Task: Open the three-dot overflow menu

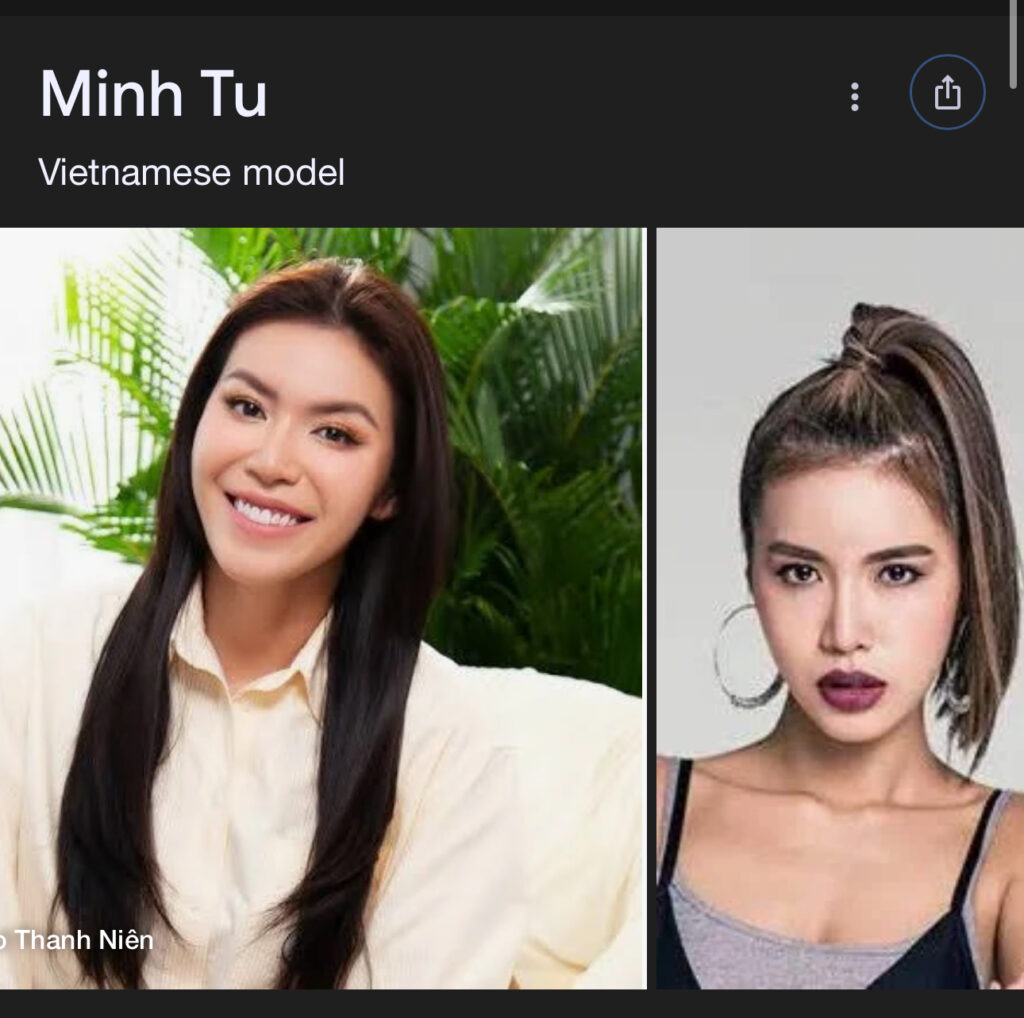Action: tap(854, 96)
